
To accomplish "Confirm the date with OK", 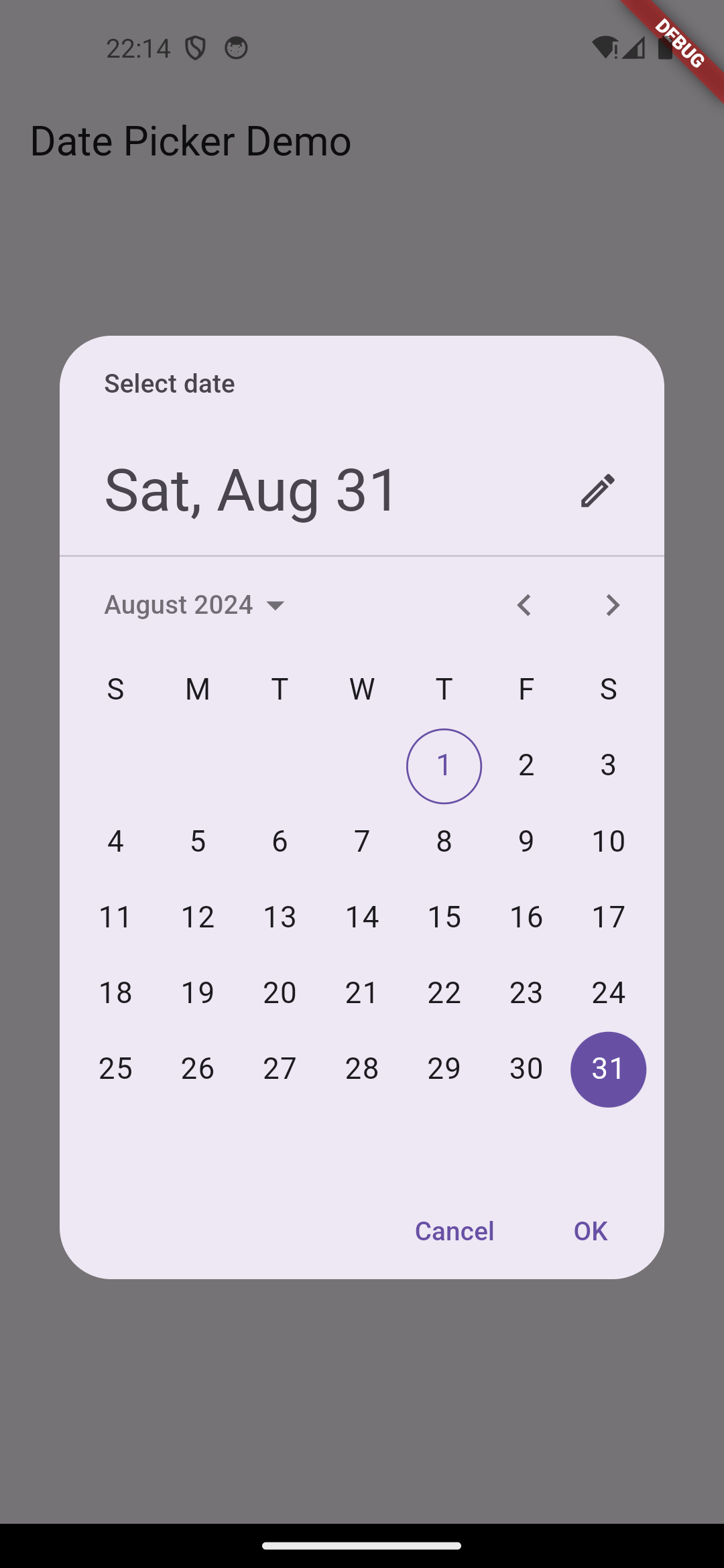I will coord(589,1231).
